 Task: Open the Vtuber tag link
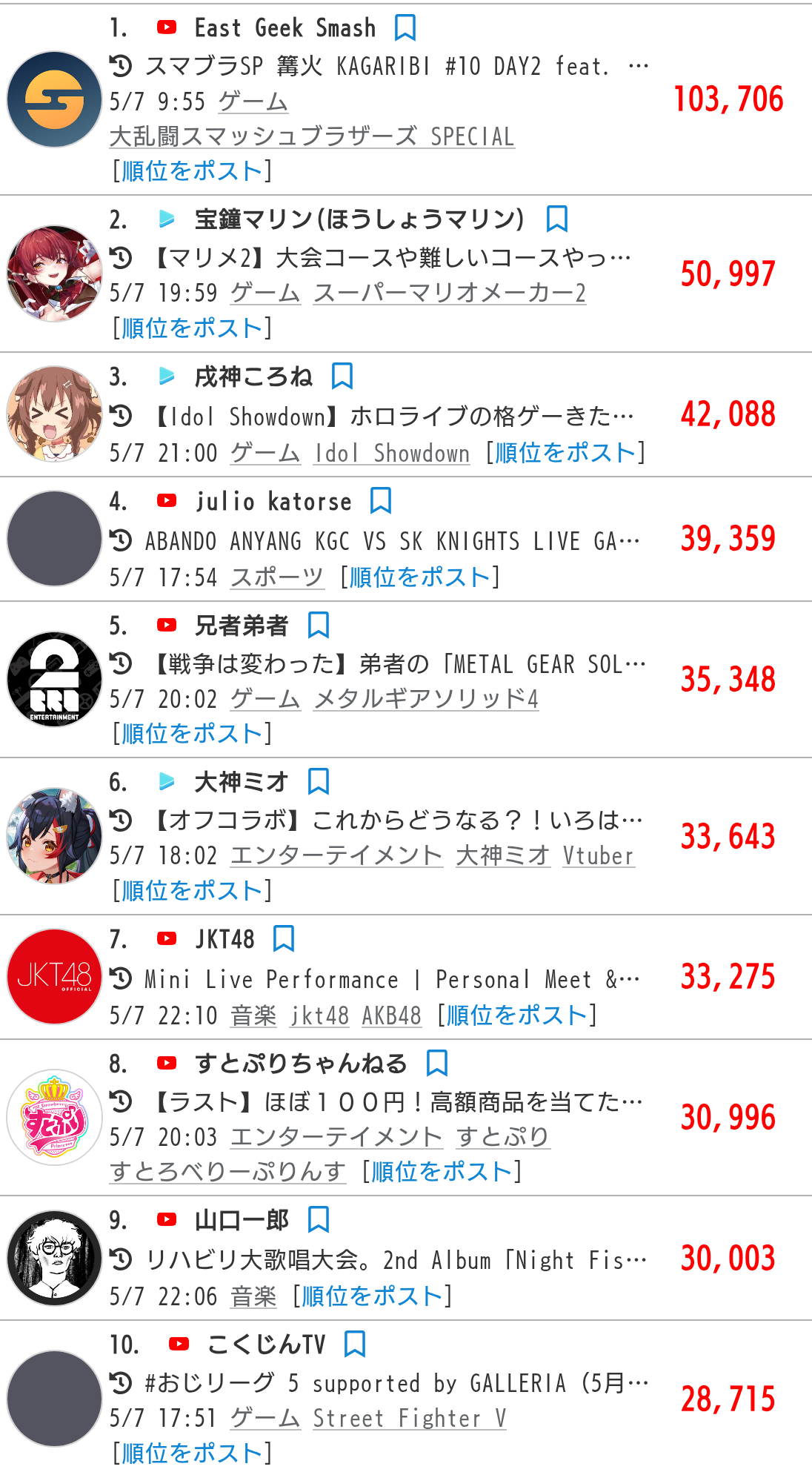tap(599, 855)
